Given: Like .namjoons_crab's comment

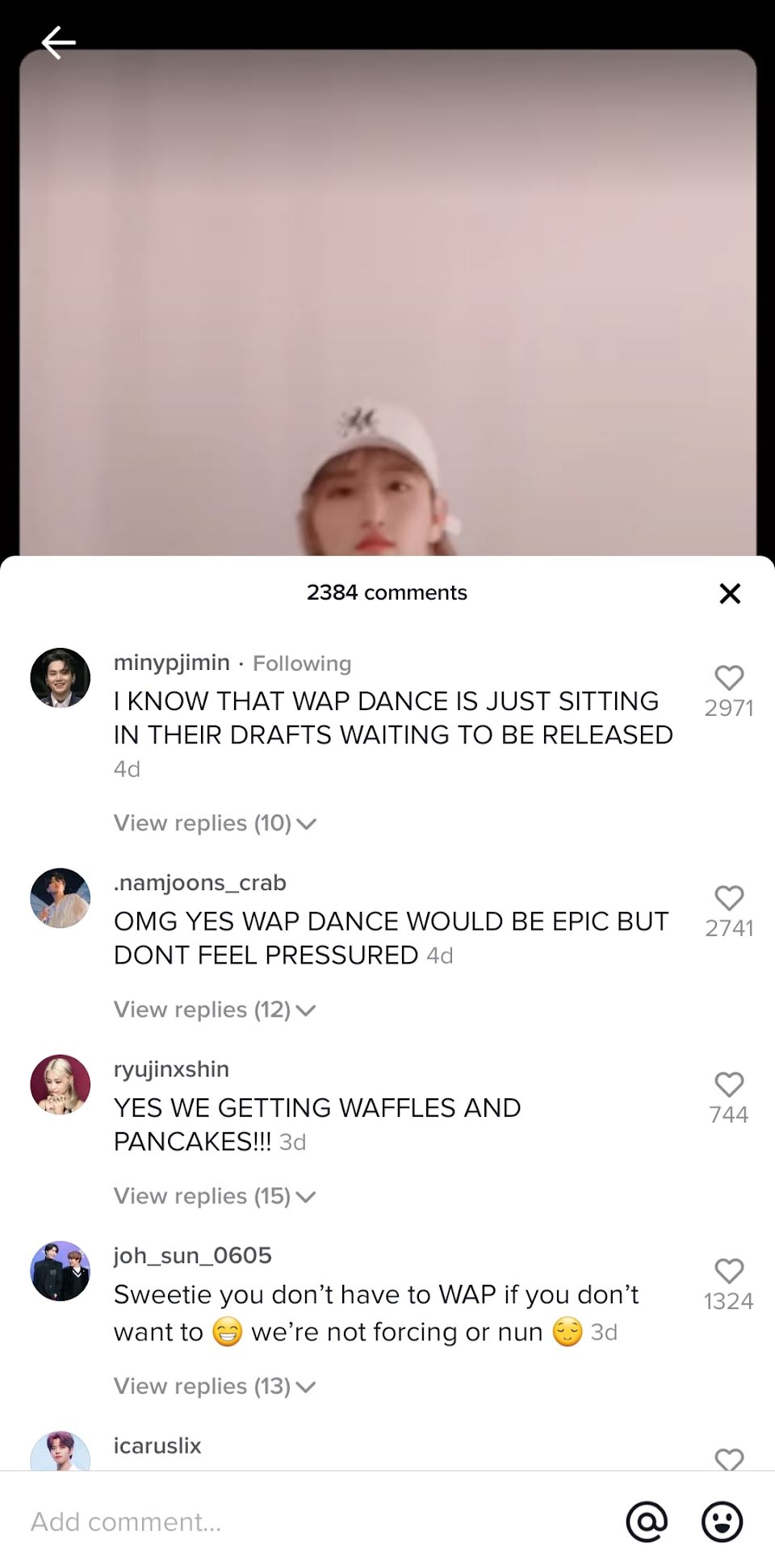Looking at the screenshot, I should pyautogui.click(x=728, y=898).
